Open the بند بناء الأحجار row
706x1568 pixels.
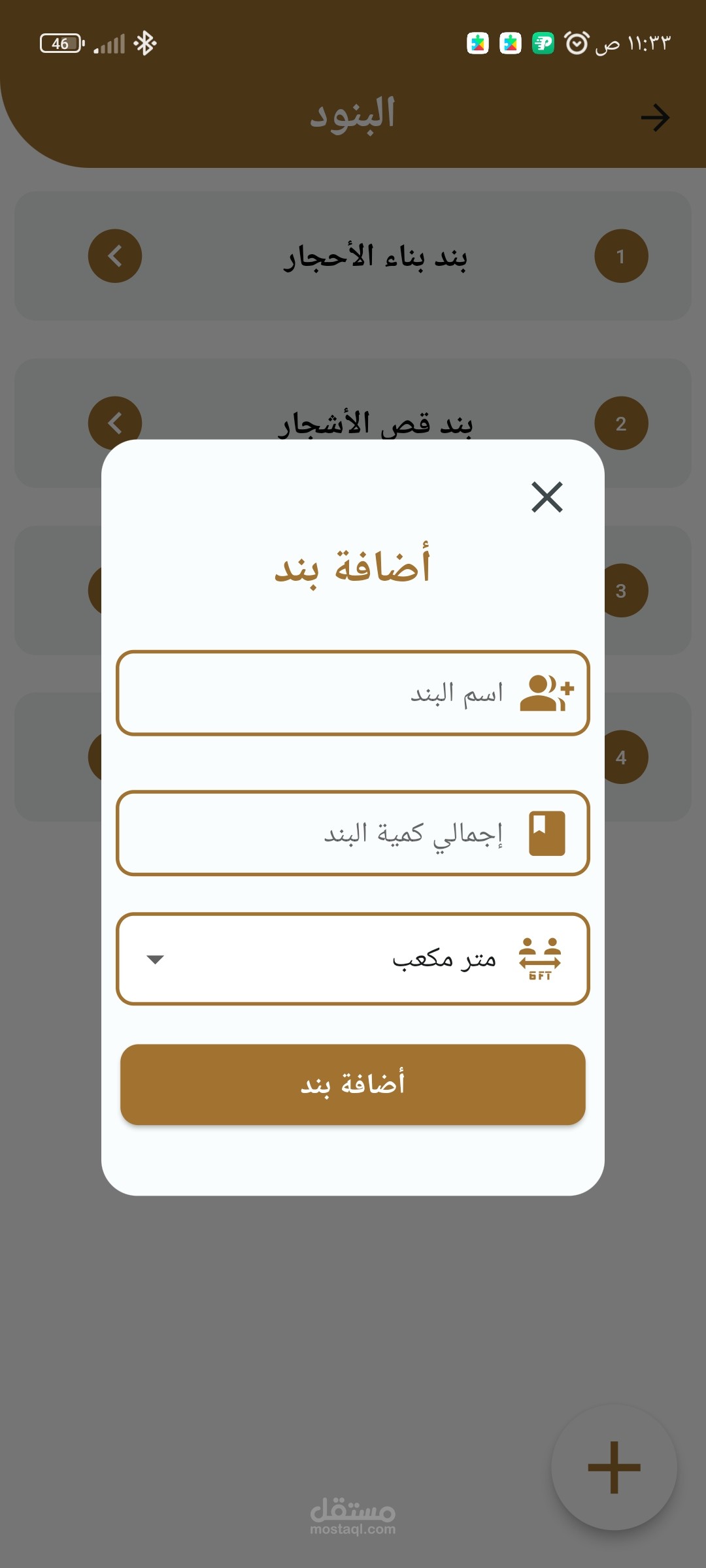pyautogui.click(x=353, y=256)
